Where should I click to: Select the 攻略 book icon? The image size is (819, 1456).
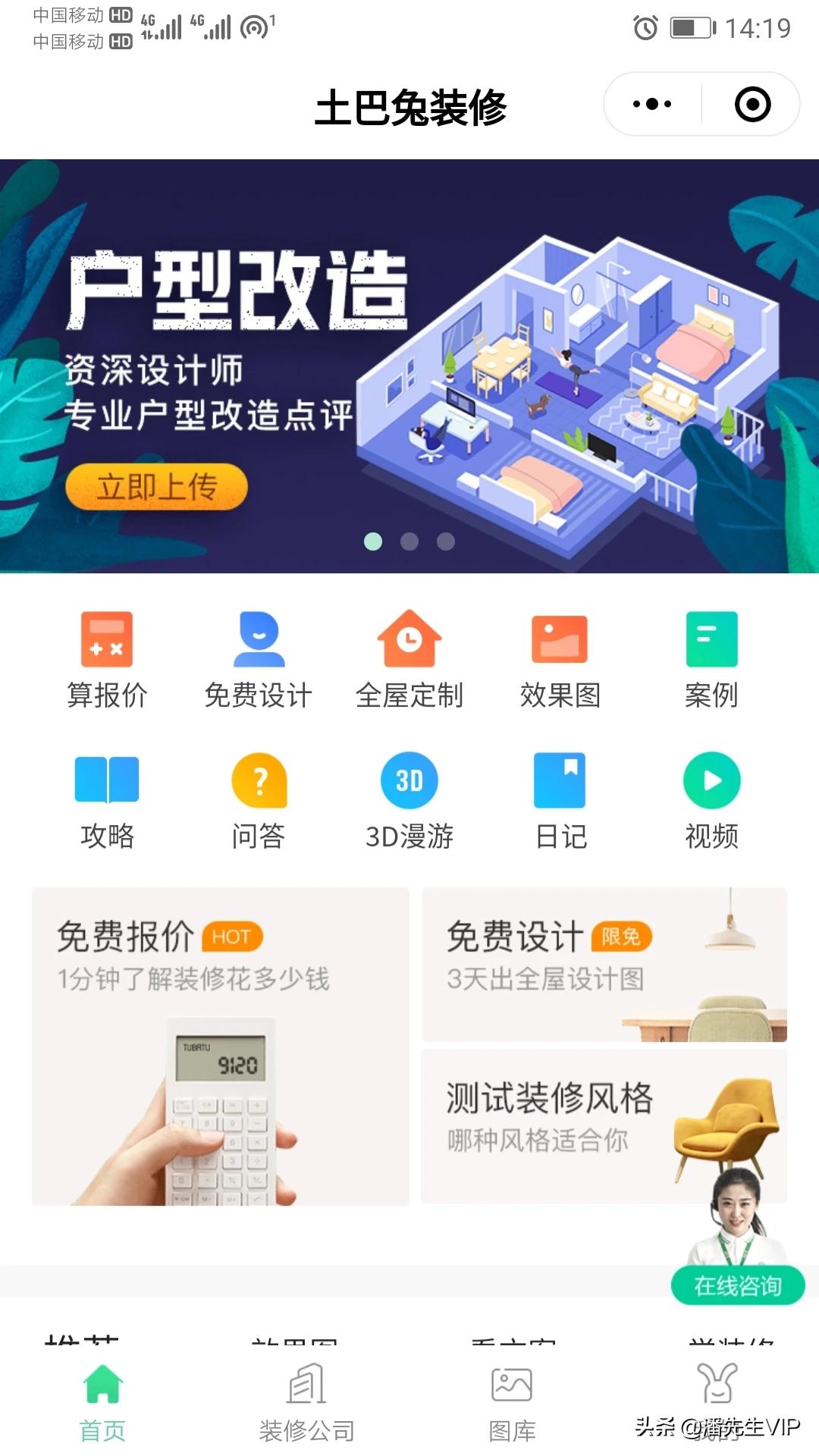[107, 780]
